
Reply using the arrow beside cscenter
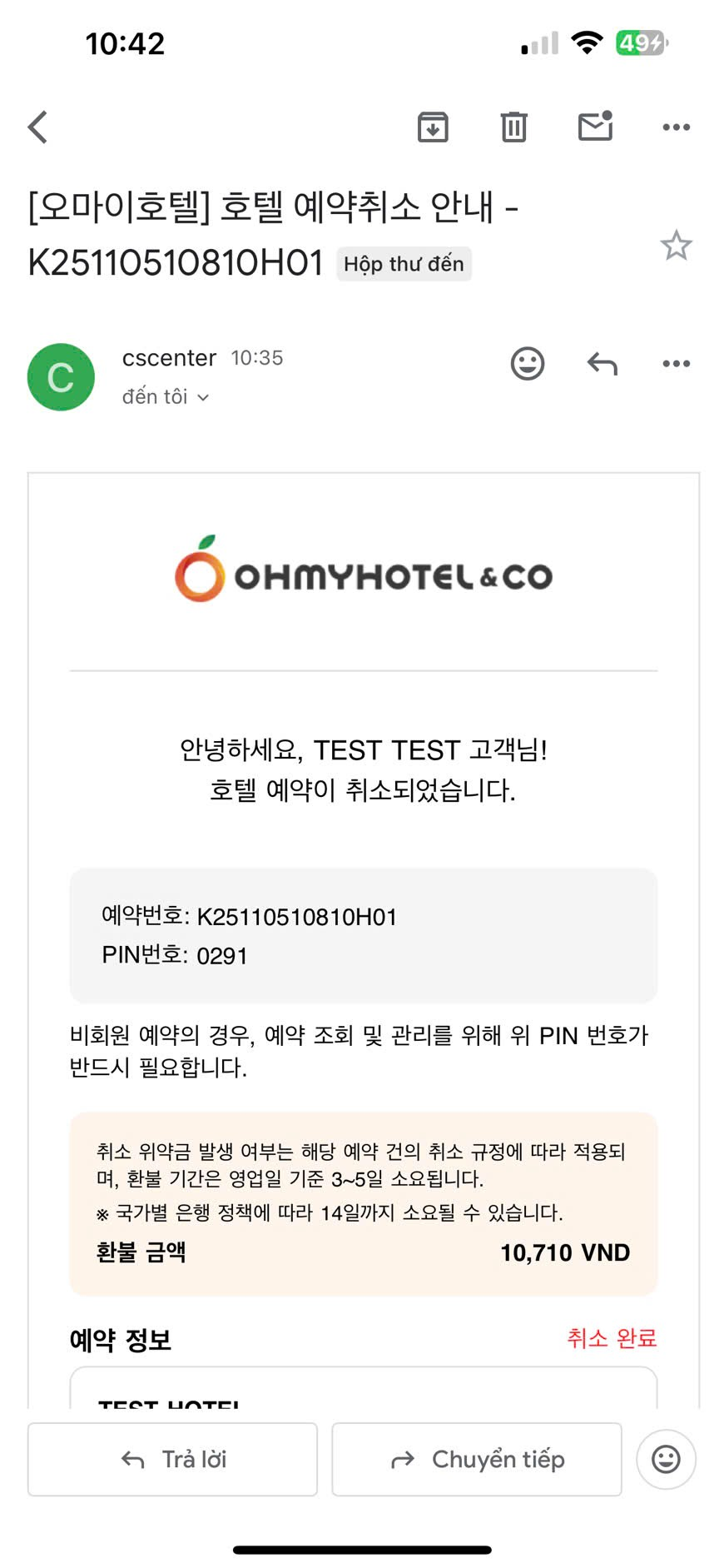point(602,364)
